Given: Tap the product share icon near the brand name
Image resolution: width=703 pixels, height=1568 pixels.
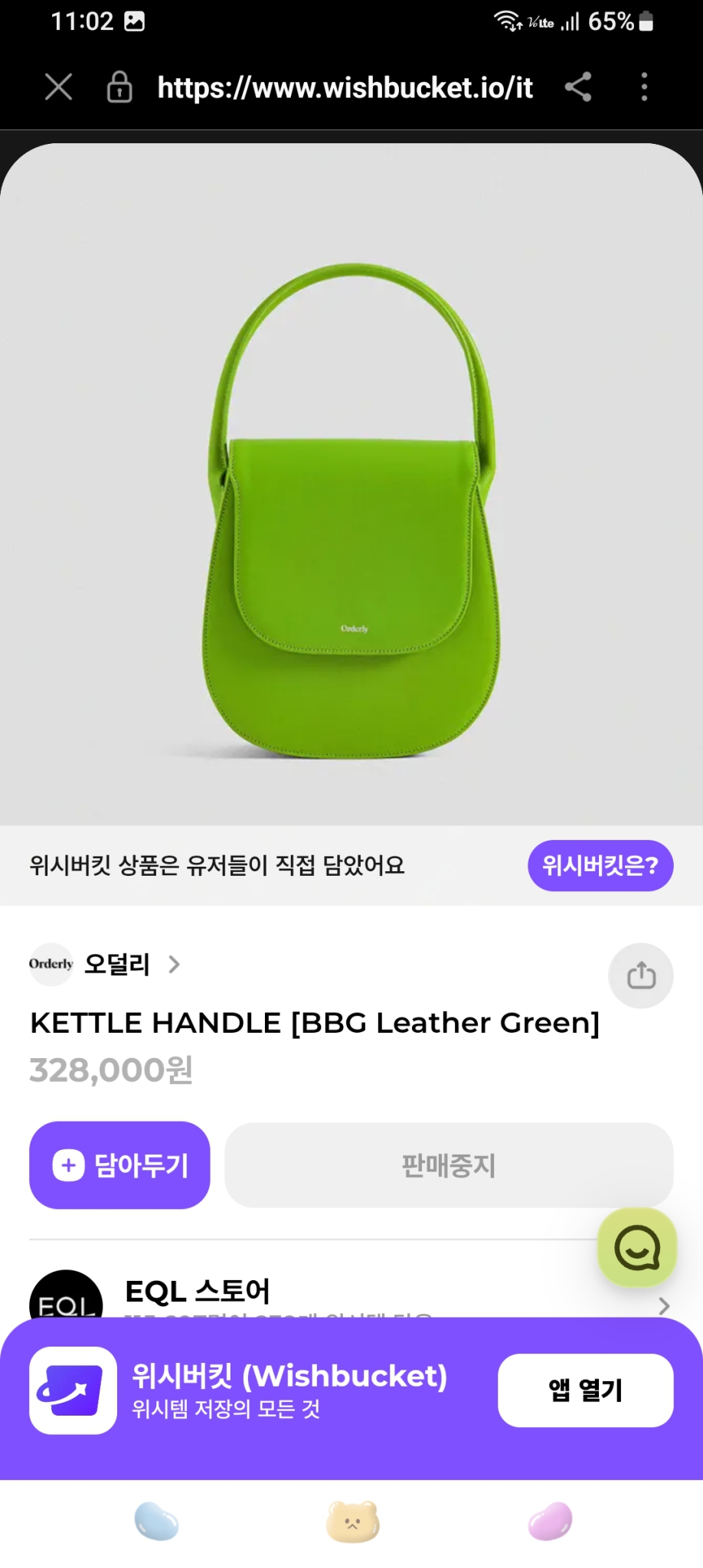Looking at the screenshot, I should point(640,975).
